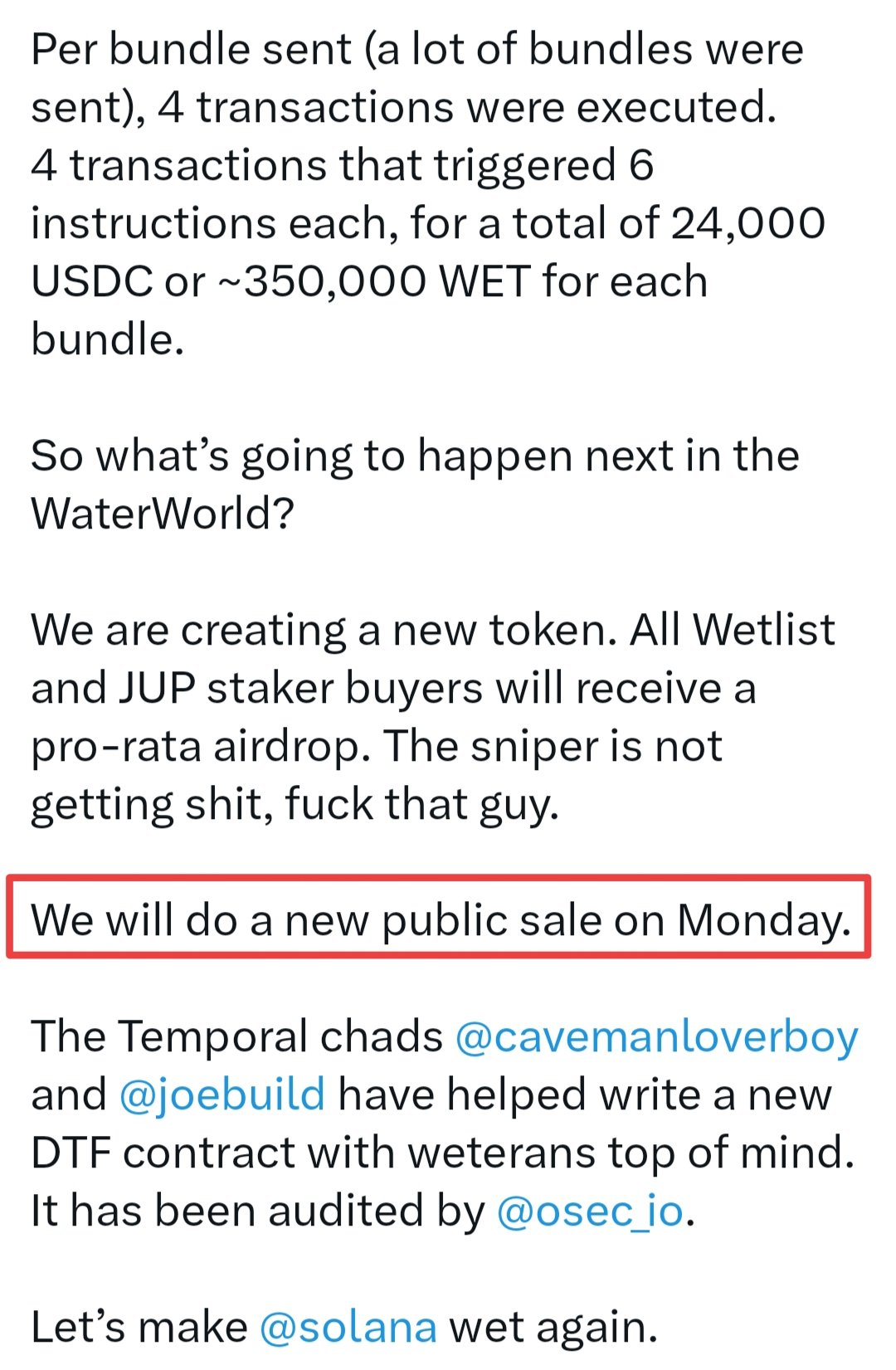The height and width of the screenshot is (1370, 896).
Task: Open the @joebuild mention link
Action: click(x=222, y=1095)
